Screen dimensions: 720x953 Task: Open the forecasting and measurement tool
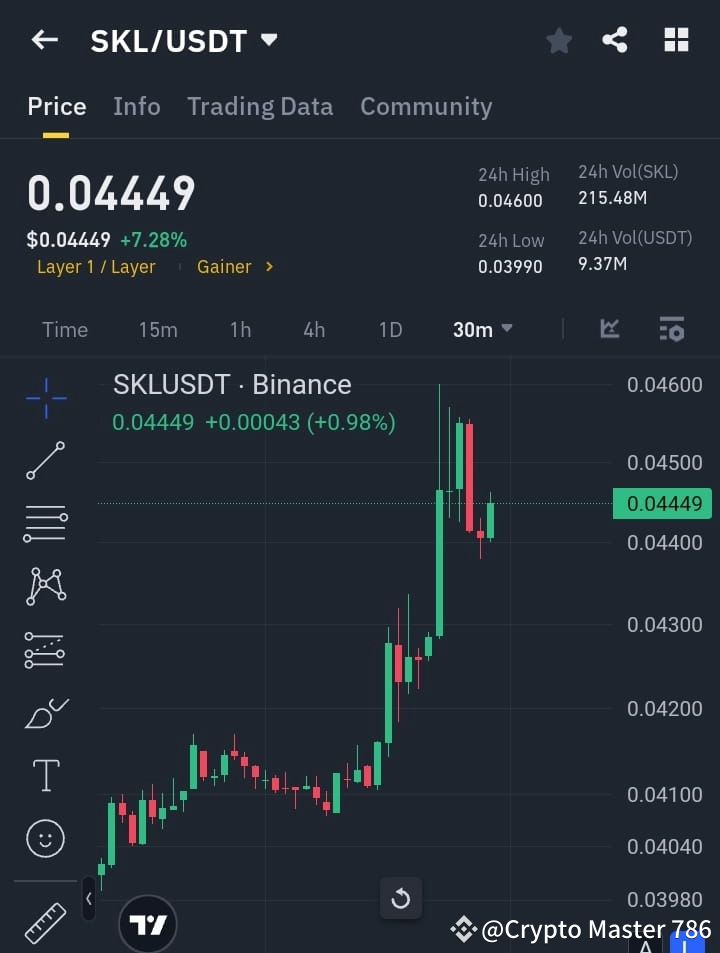45,649
